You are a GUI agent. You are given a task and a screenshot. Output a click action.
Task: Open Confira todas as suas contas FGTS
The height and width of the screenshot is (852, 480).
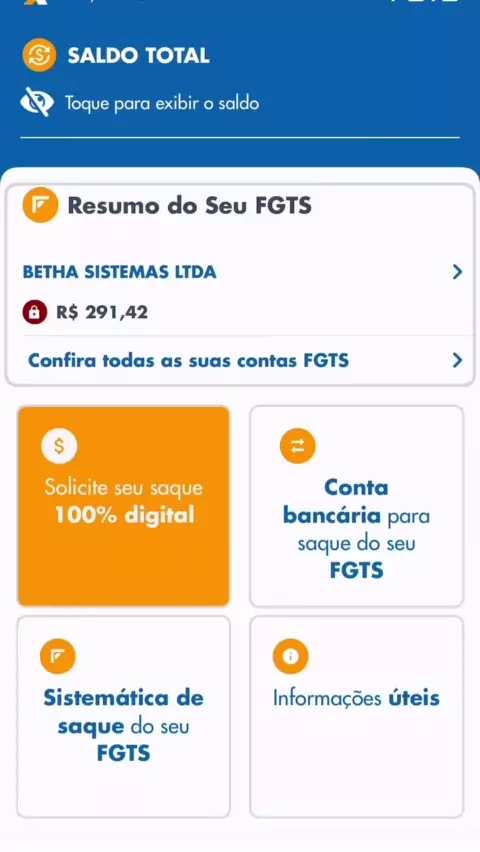(x=242, y=360)
